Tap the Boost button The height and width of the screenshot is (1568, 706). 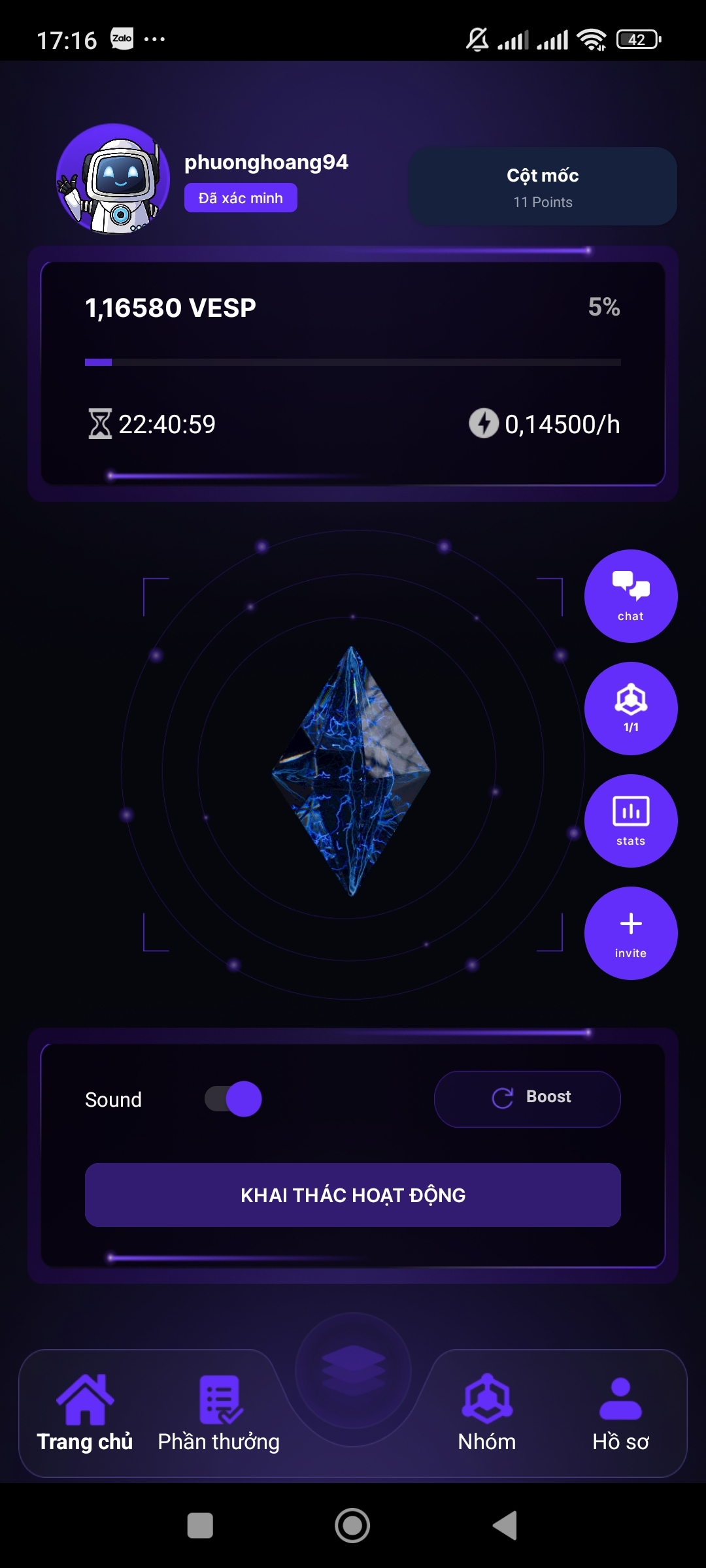528,1099
